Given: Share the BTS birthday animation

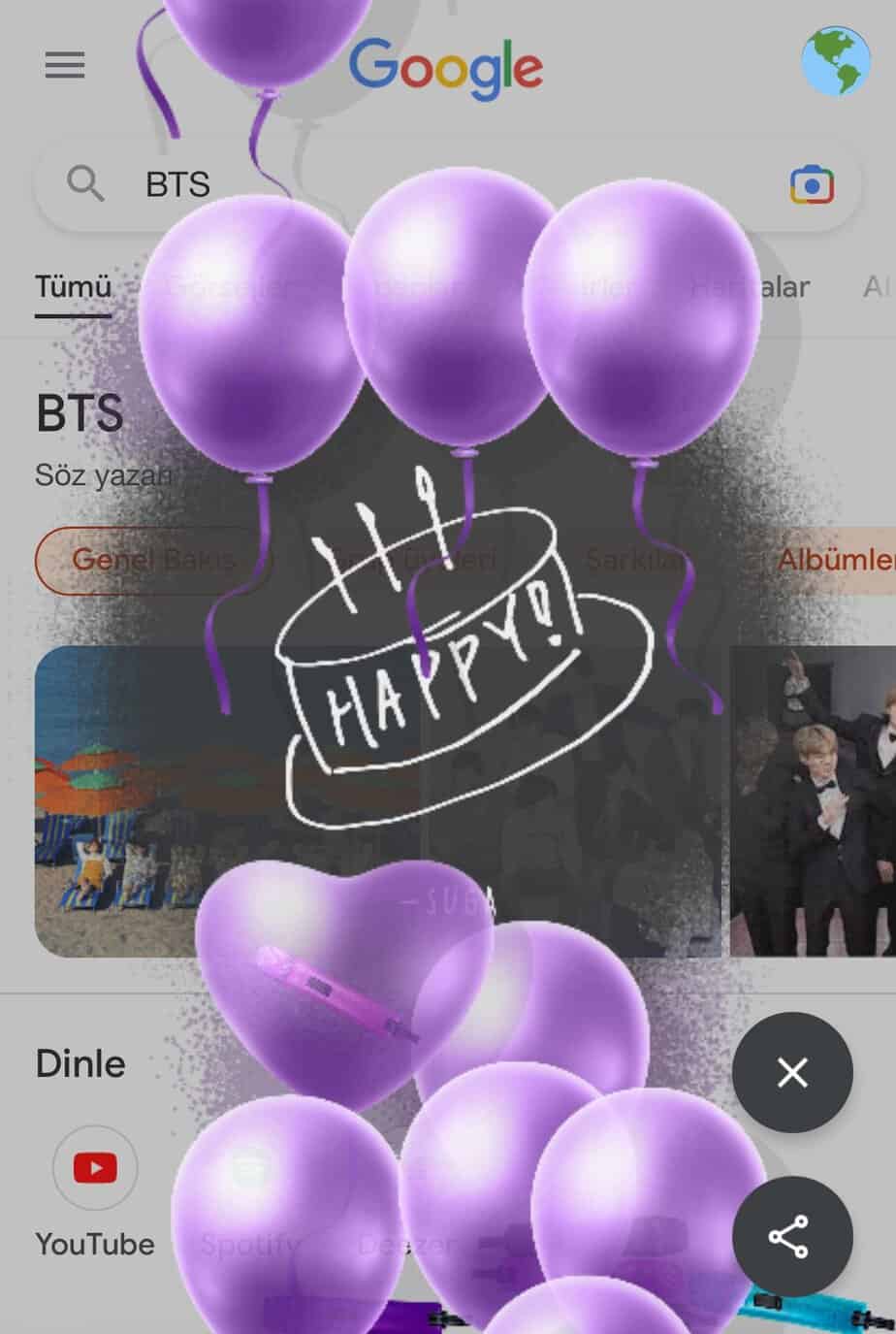Looking at the screenshot, I should tap(792, 1236).
